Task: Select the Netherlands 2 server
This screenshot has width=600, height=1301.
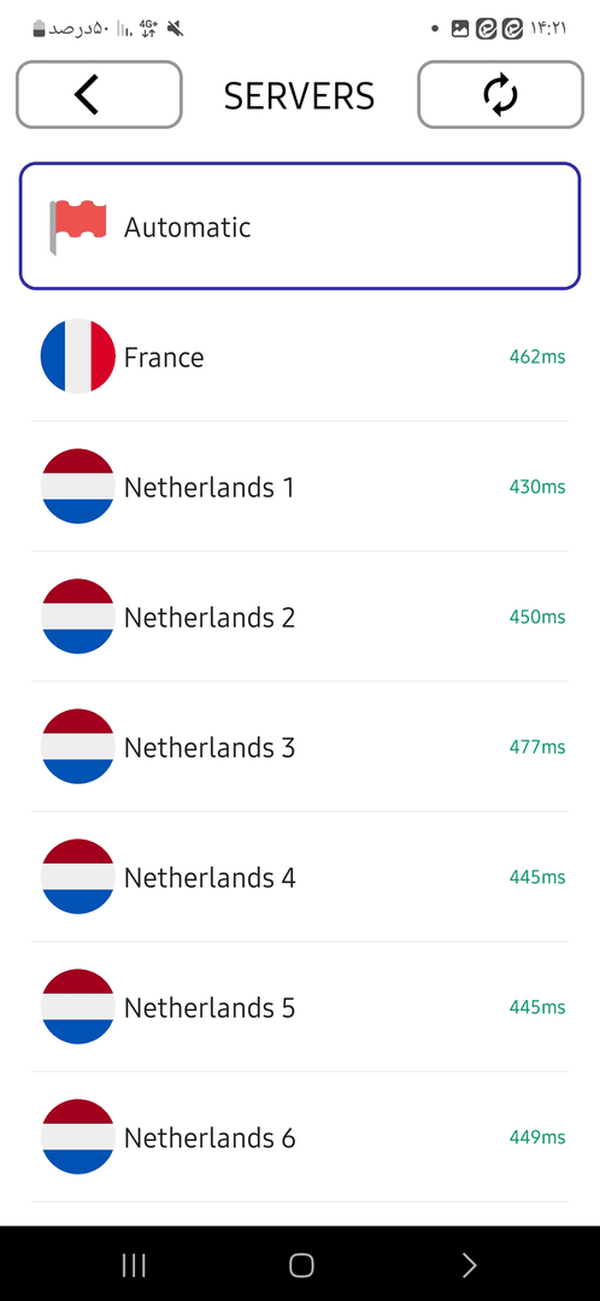Action: (300, 617)
